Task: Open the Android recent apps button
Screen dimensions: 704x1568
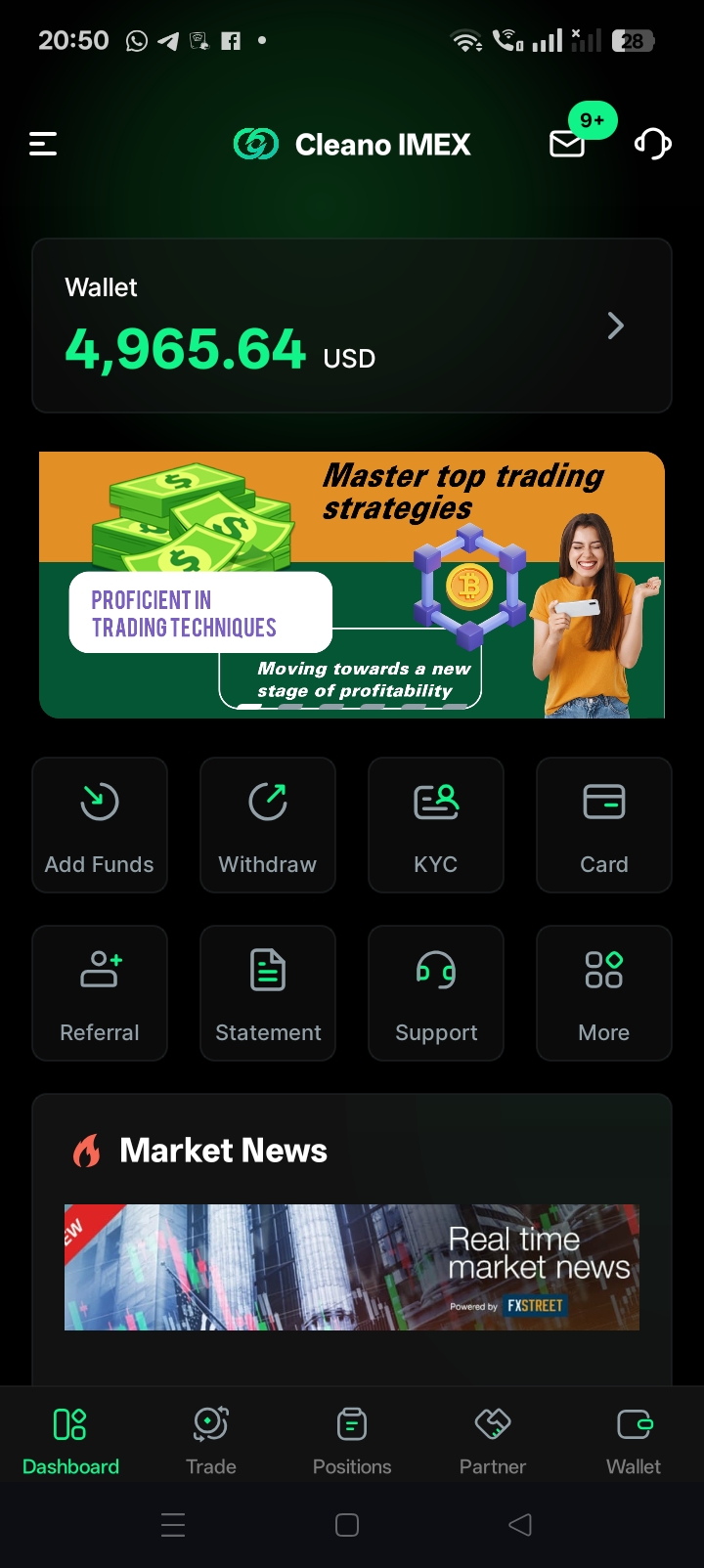Action: pyautogui.click(x=173, y=1523)
